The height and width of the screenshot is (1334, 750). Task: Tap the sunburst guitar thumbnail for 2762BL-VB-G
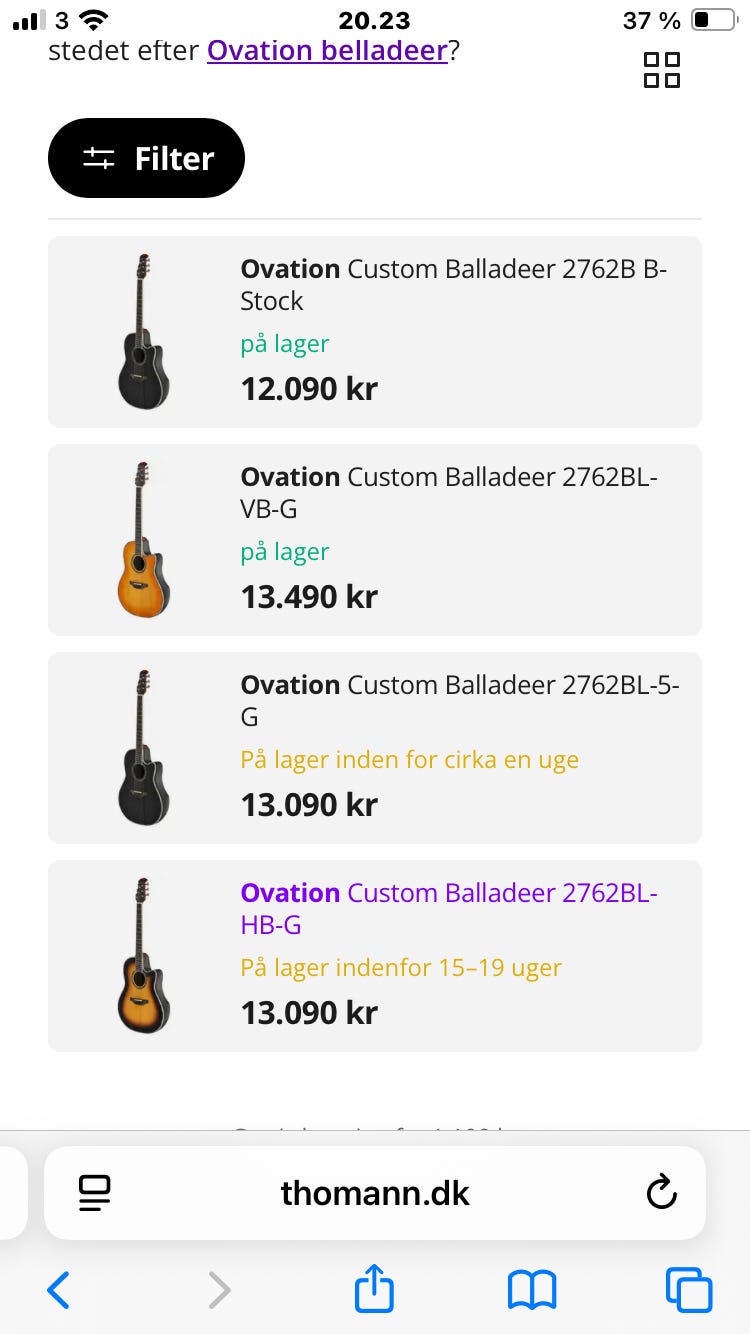pos(143,539)
